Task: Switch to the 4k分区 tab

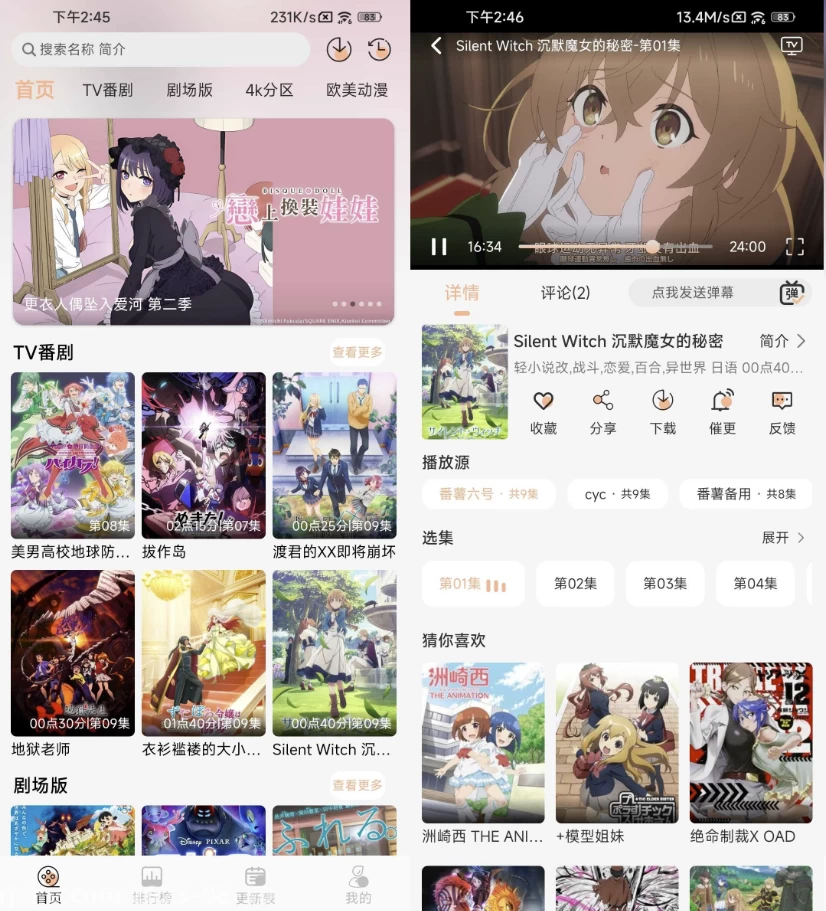Action: point(269,90)
